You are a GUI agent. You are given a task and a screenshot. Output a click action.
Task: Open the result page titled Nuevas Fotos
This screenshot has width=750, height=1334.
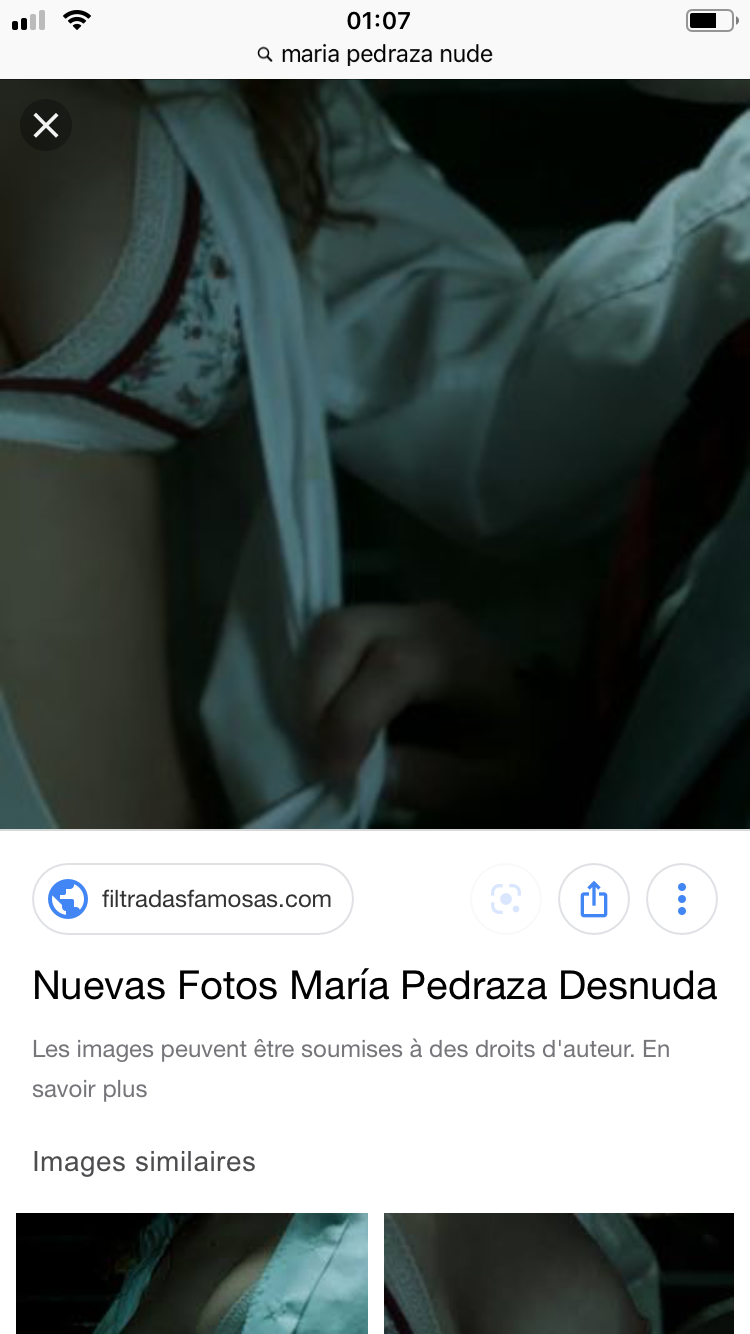[374, 986]
